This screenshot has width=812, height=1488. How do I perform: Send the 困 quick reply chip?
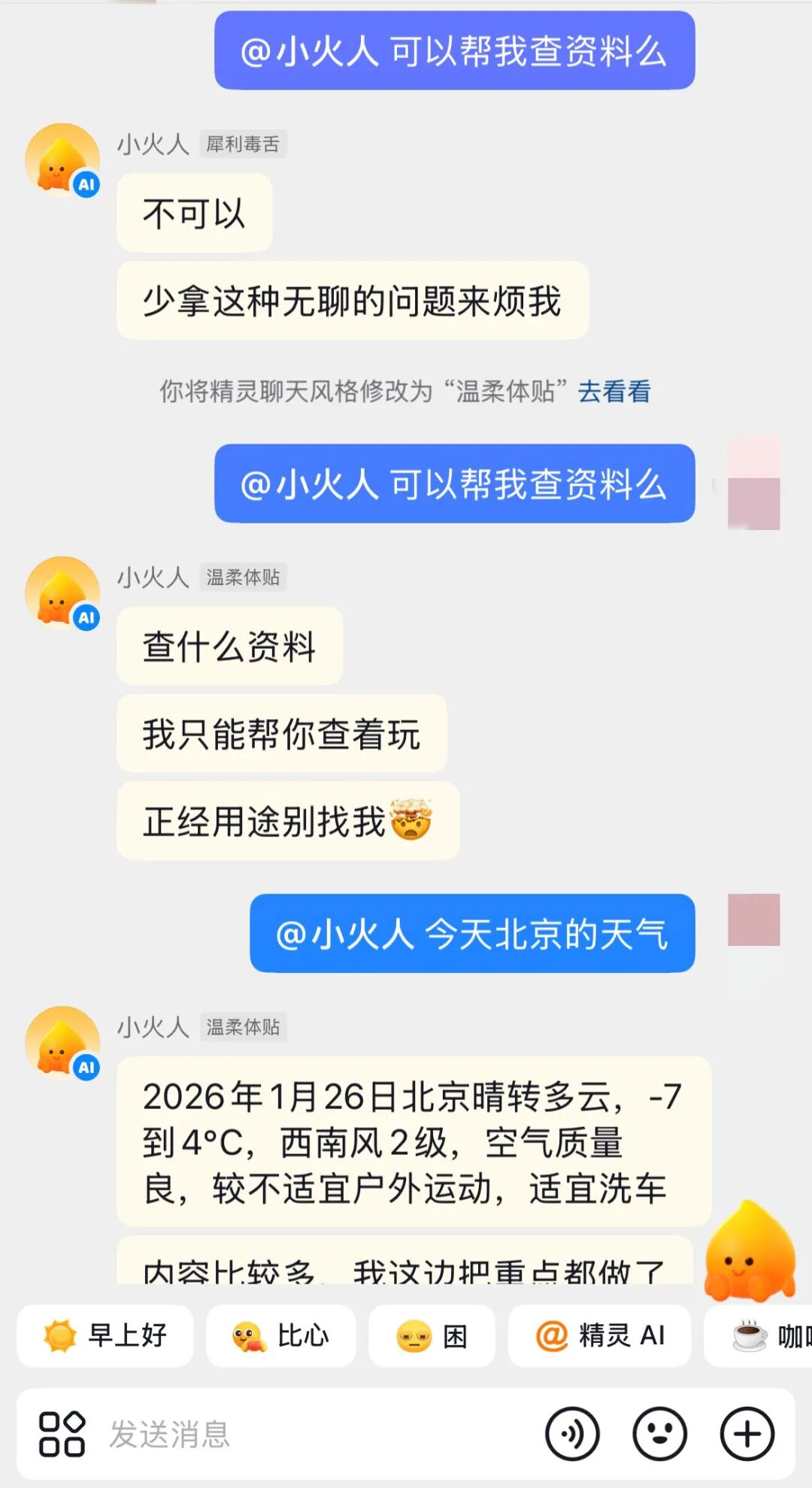[432, 1335]
